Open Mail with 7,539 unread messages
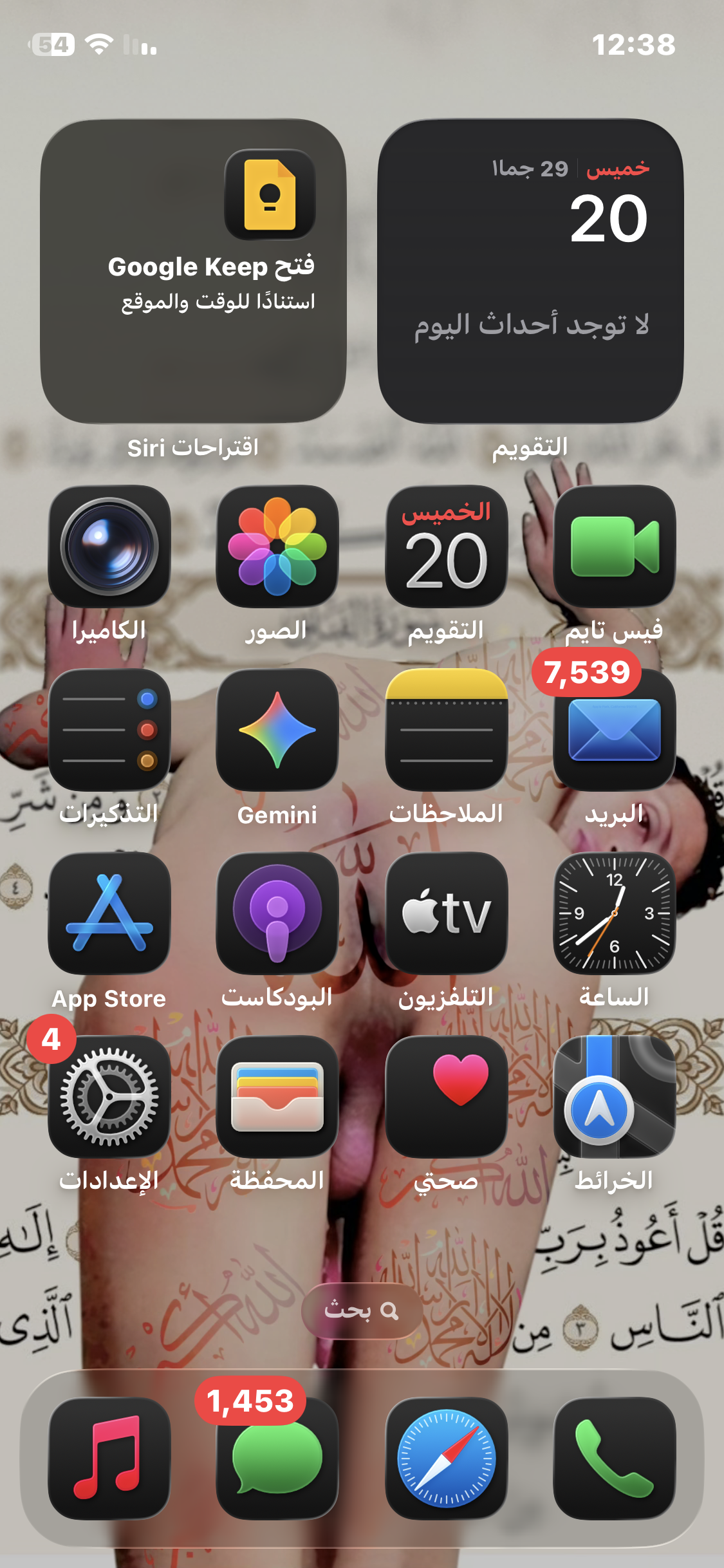The width and height of the screenshot is (724, 1568). (615, 729)
